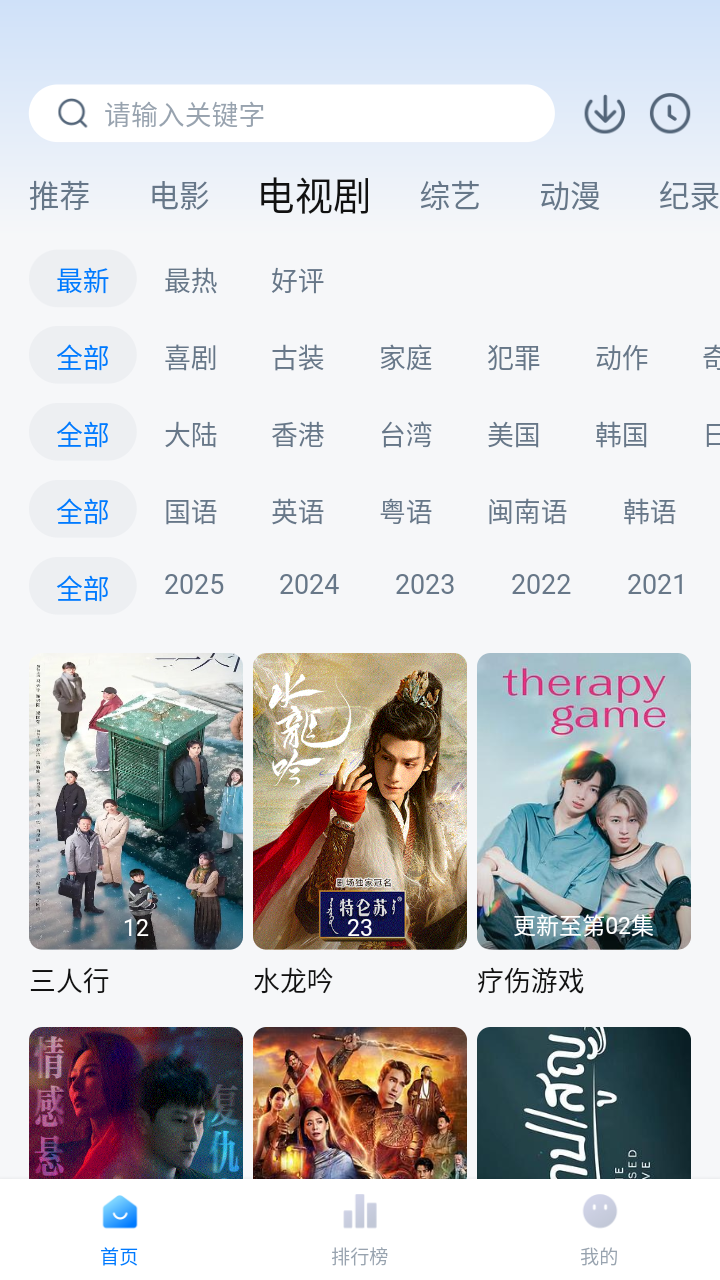Select the 2024 year filter

[x=309, y=585]
